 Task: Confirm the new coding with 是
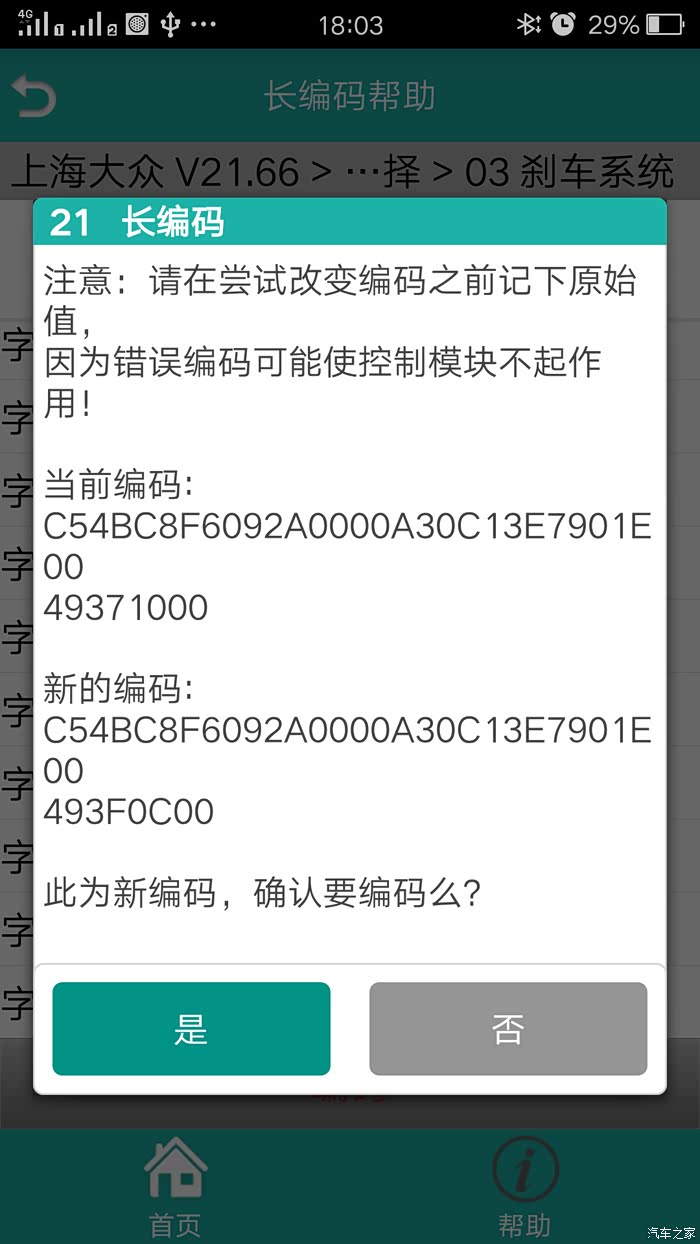point(191,1028)
